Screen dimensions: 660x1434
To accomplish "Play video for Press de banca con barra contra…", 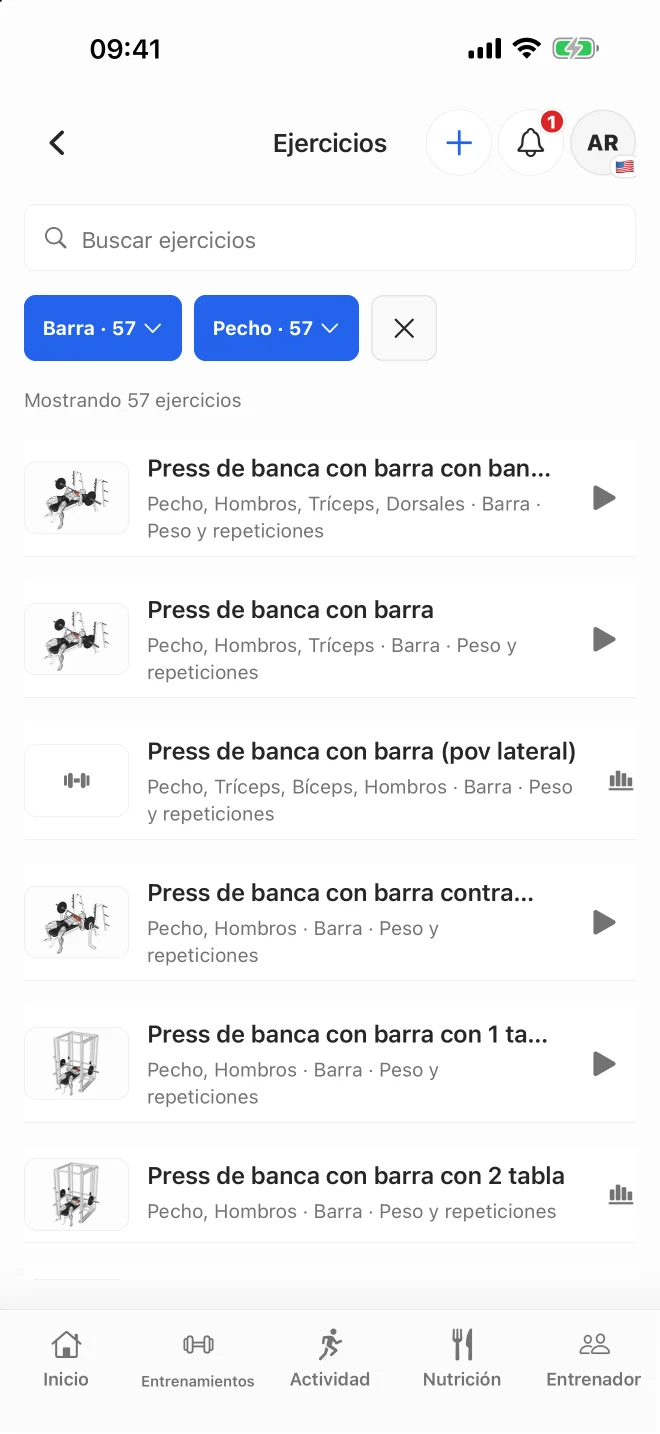I will [x=603, y=922].
